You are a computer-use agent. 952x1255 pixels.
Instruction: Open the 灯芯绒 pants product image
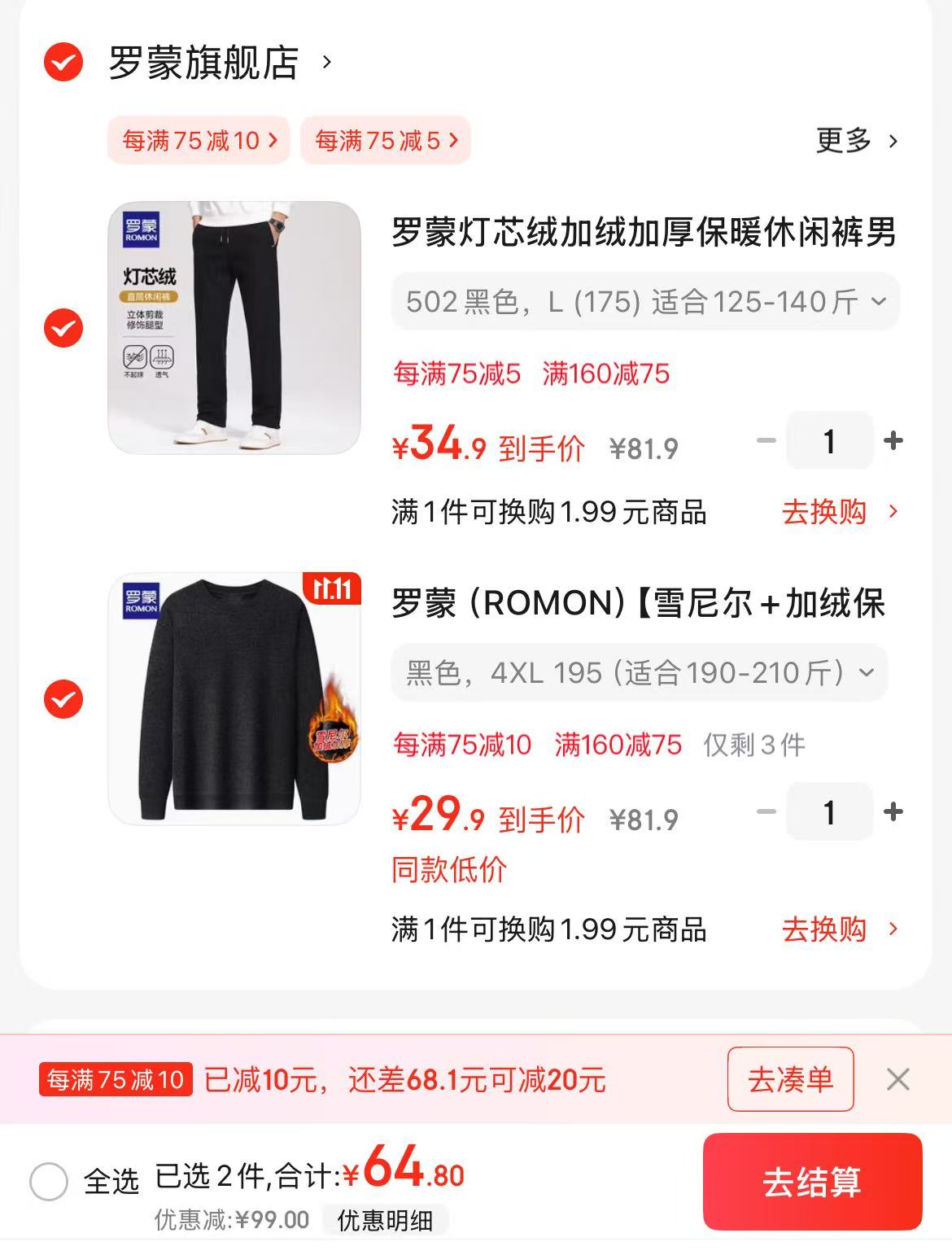(234, 328)
